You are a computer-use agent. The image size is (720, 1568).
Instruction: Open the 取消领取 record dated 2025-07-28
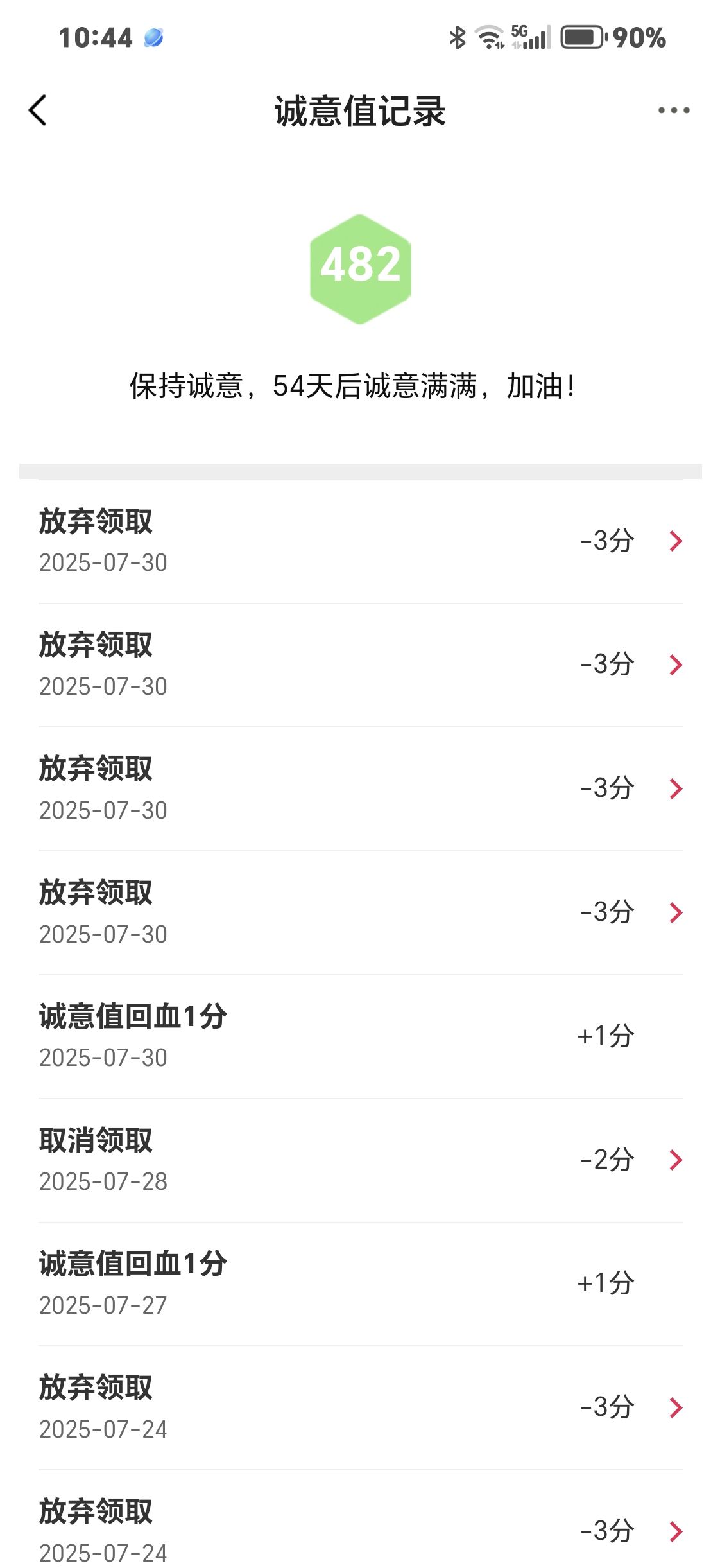(x=360, y=1160)
